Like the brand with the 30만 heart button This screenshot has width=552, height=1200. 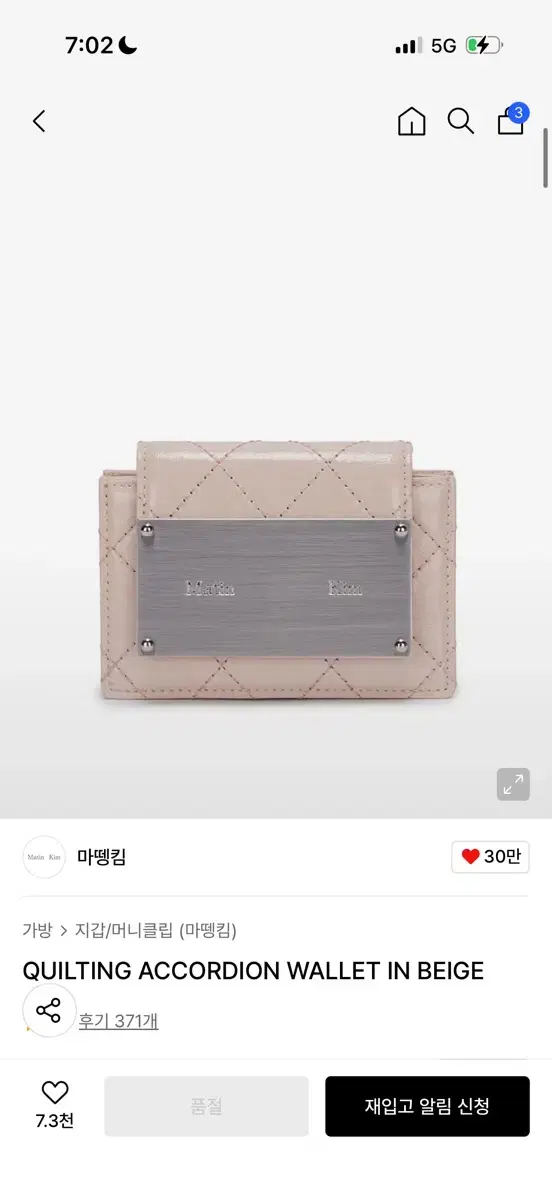[x=490, y=857]
